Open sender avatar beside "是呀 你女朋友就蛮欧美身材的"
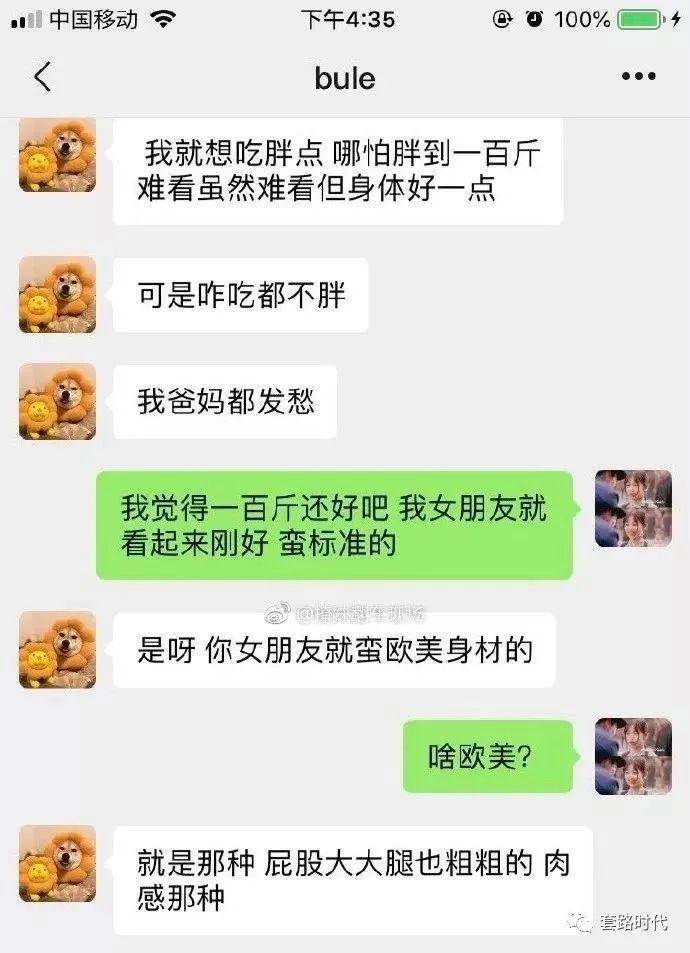 (x=57, y=650)
